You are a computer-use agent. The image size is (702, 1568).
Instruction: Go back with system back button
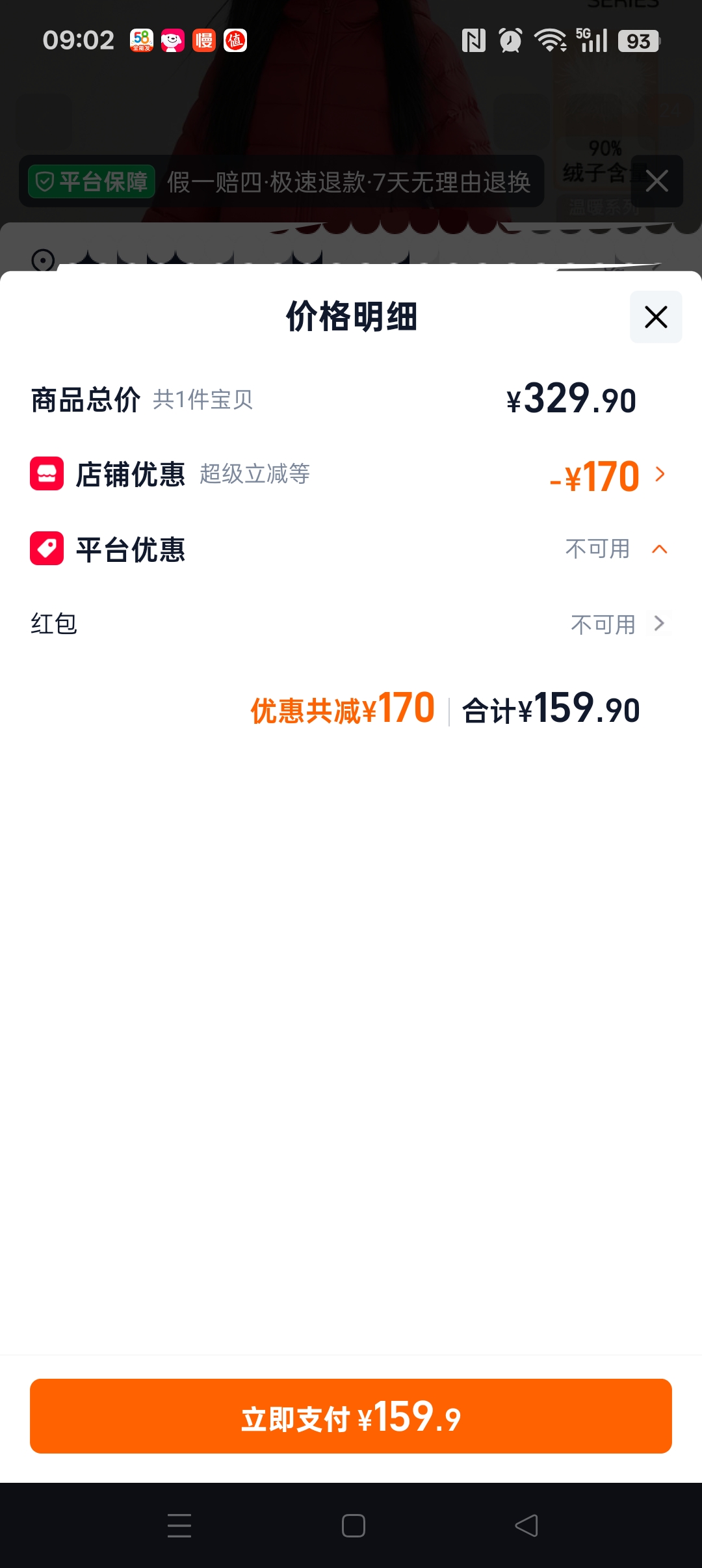pyautogui.click(x=526, y=1525)
